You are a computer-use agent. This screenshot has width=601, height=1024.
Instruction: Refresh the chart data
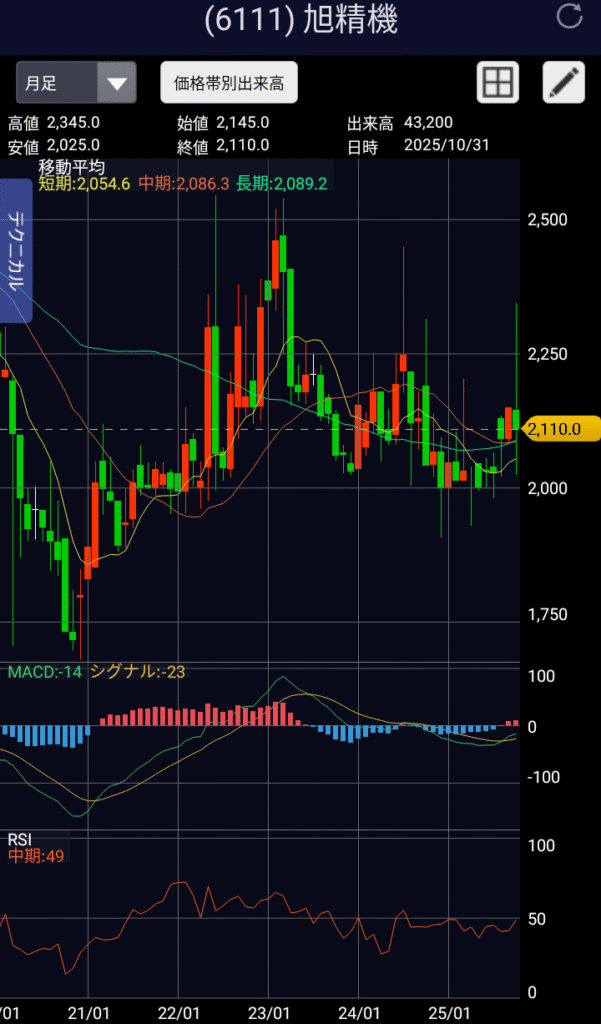(569, 17)
